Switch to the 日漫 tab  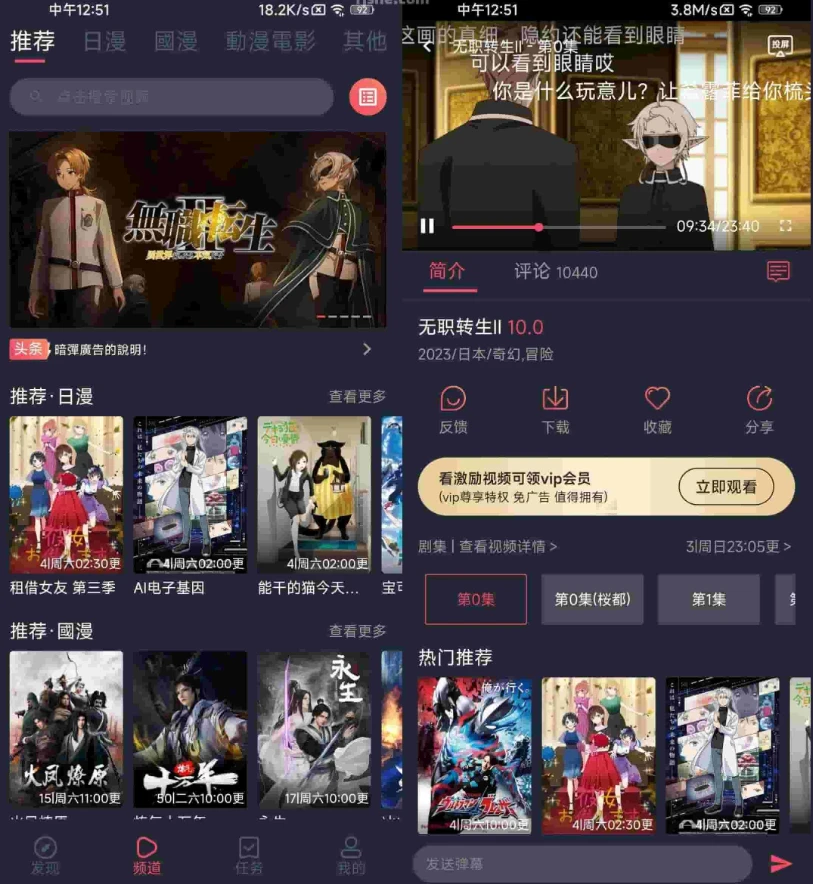(x=105, y=42)
